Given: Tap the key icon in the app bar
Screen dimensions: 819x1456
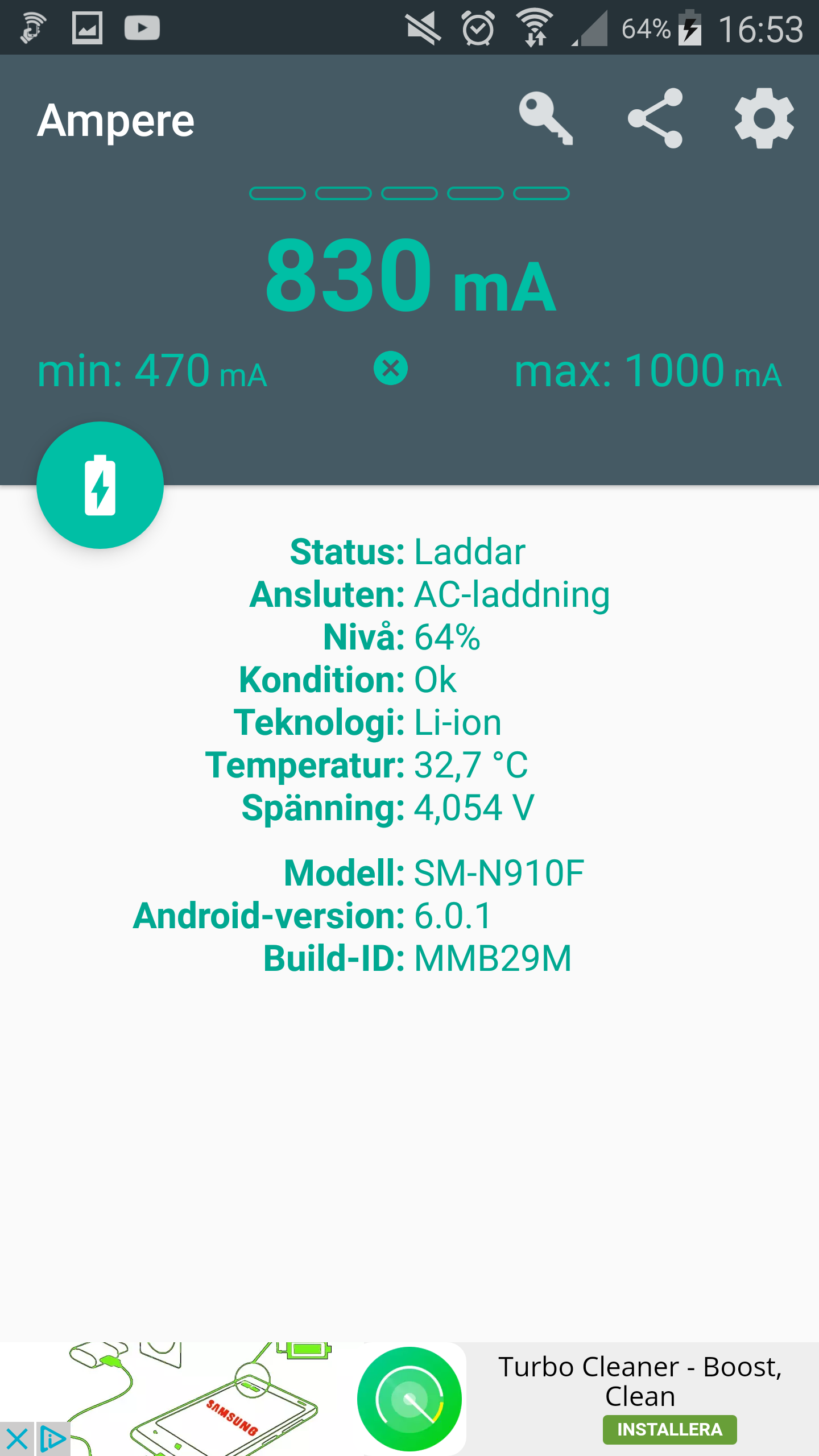Looking at the screenshot, I should [x=545, y=118].
